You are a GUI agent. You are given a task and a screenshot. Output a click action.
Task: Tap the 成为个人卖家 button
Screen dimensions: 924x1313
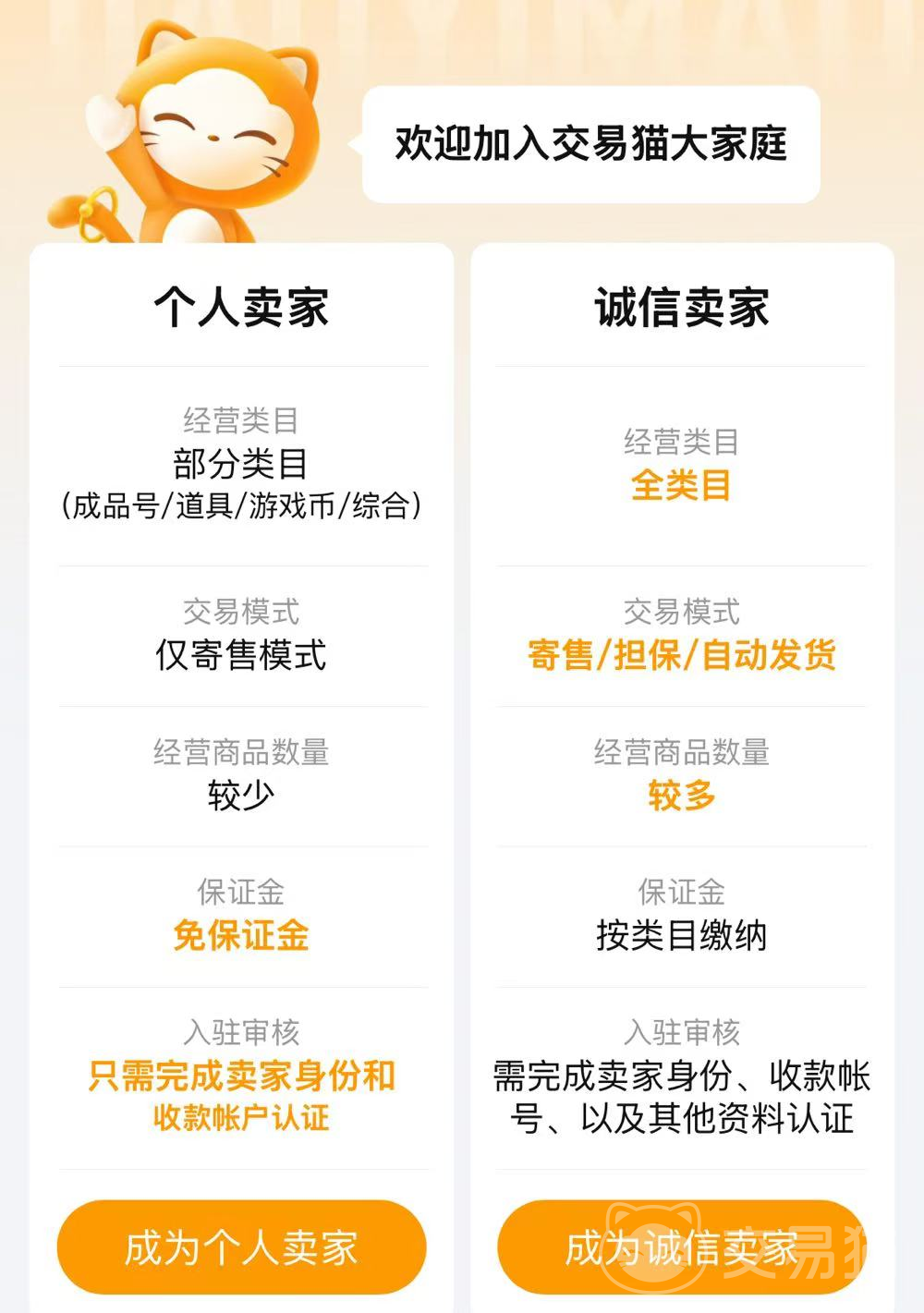pos(241,1247)
